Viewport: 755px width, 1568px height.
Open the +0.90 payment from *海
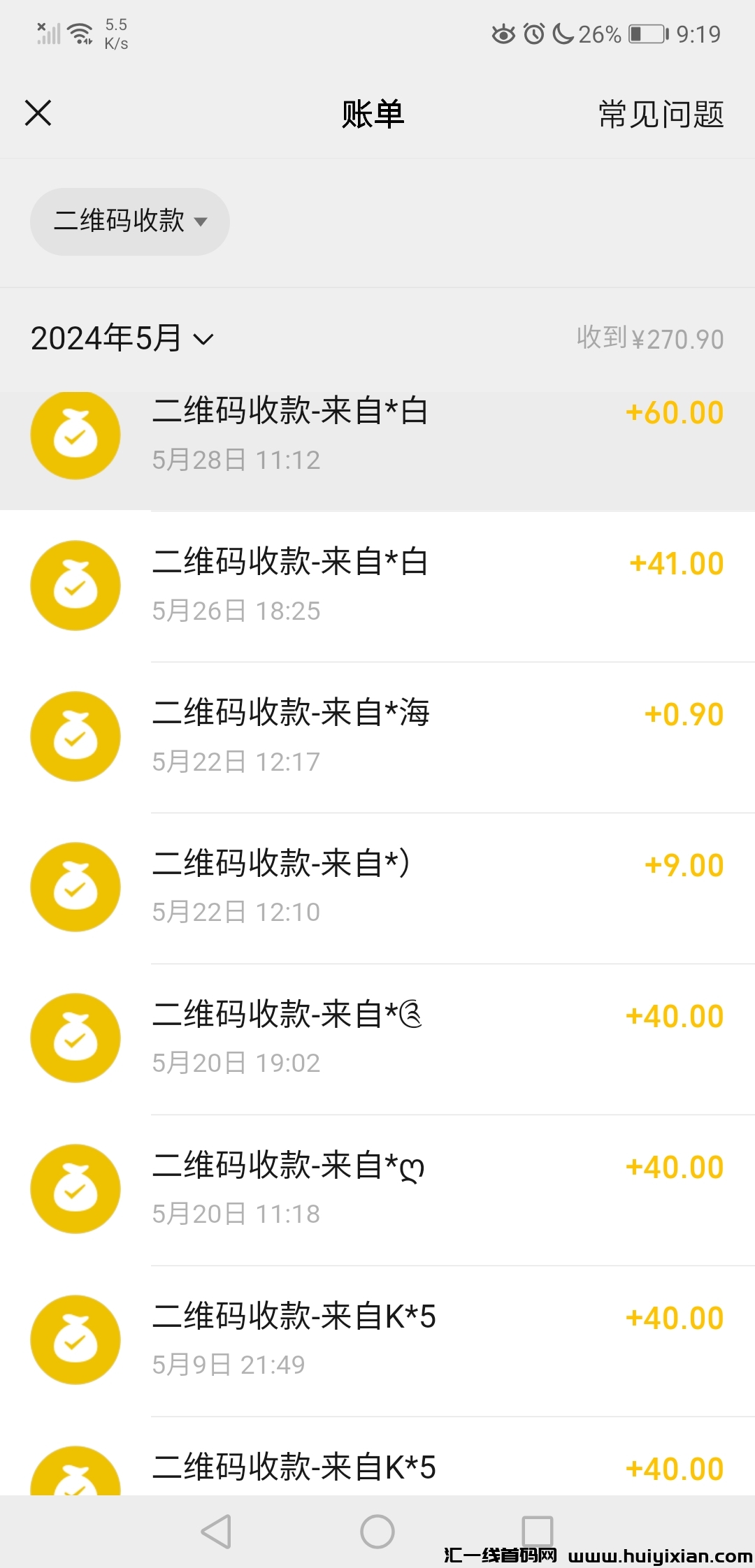tap(377, 736)
